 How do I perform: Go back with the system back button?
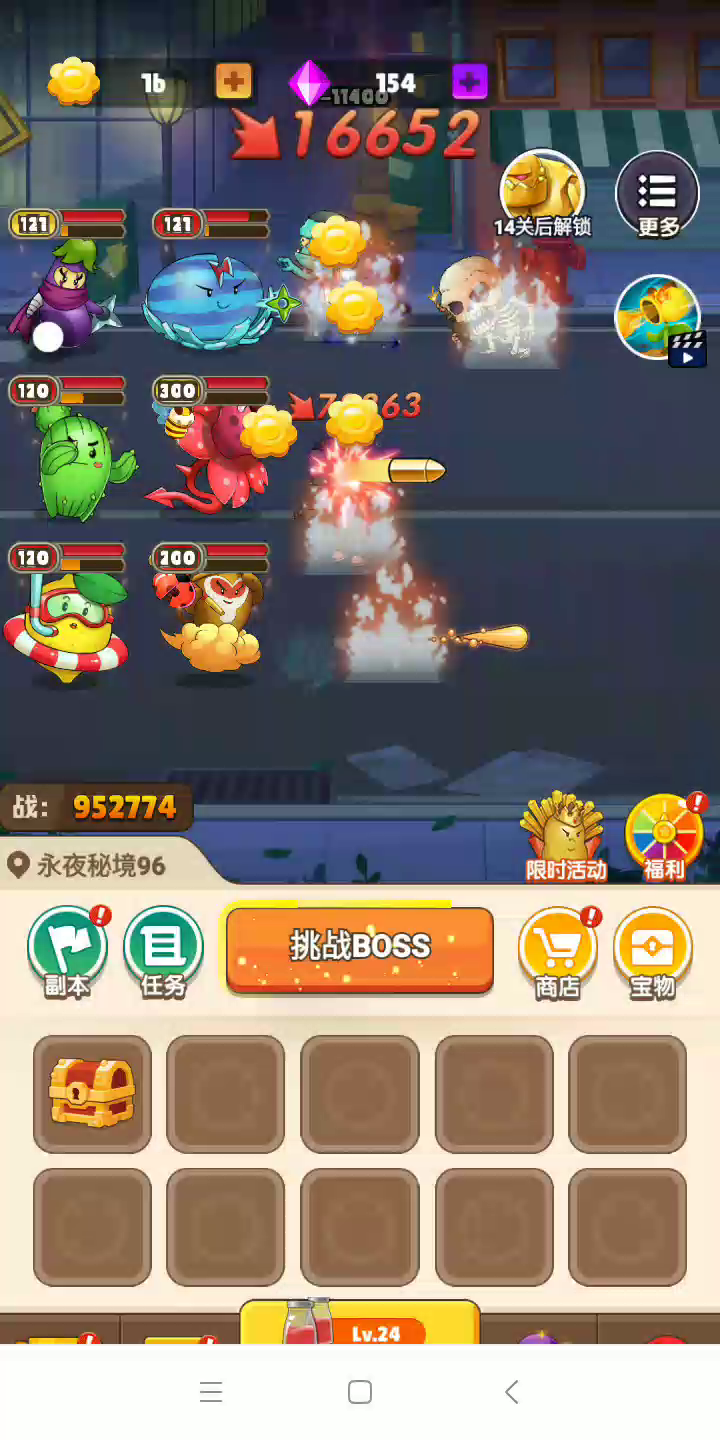[x=511, y=1392]
